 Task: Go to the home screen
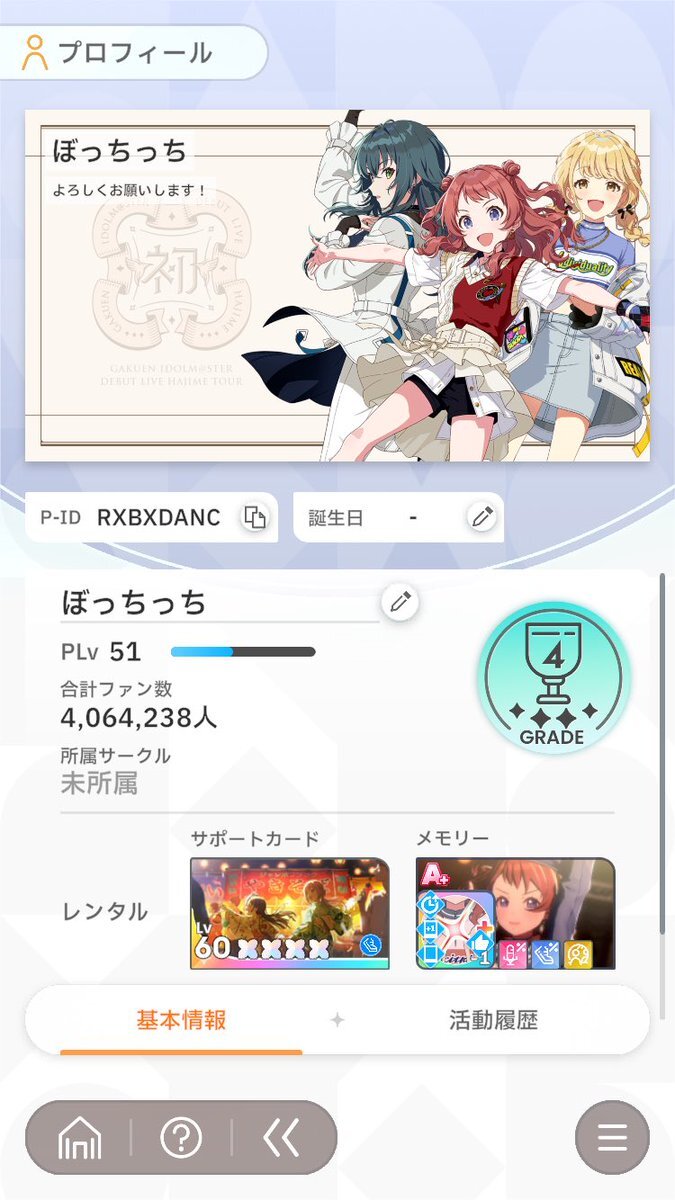(80, 1138)
